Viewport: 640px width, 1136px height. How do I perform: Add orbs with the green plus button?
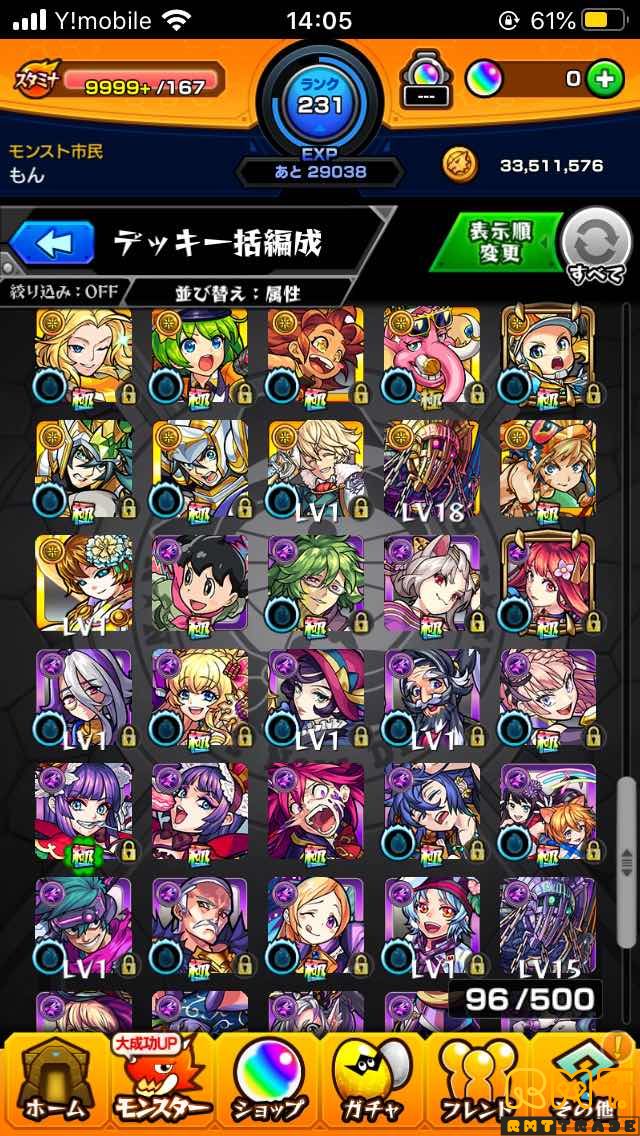tap(603, 79)
